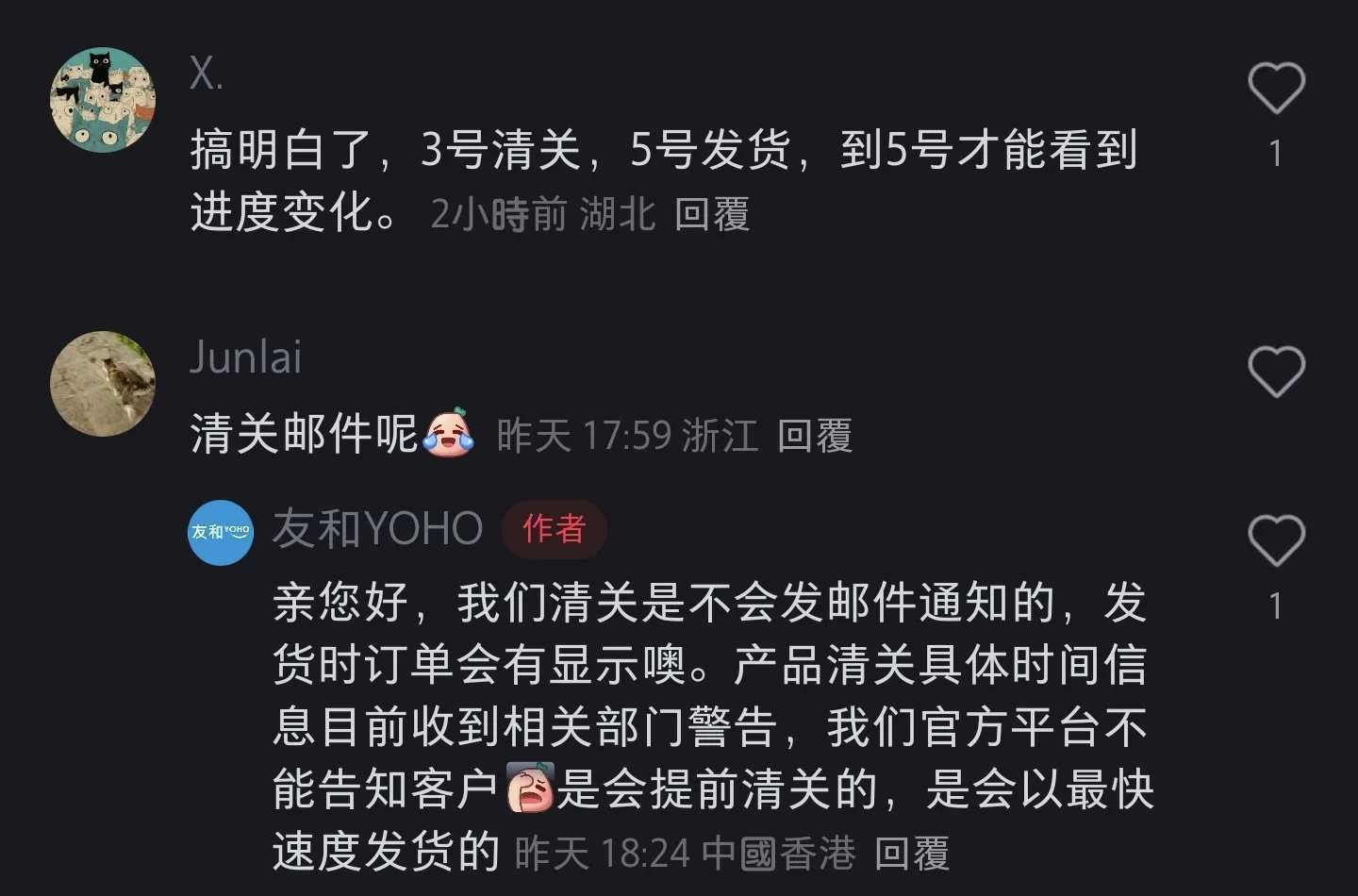1358x896 pixels.
Task: Reply to Junlai's comment
Action: [815, 437]
